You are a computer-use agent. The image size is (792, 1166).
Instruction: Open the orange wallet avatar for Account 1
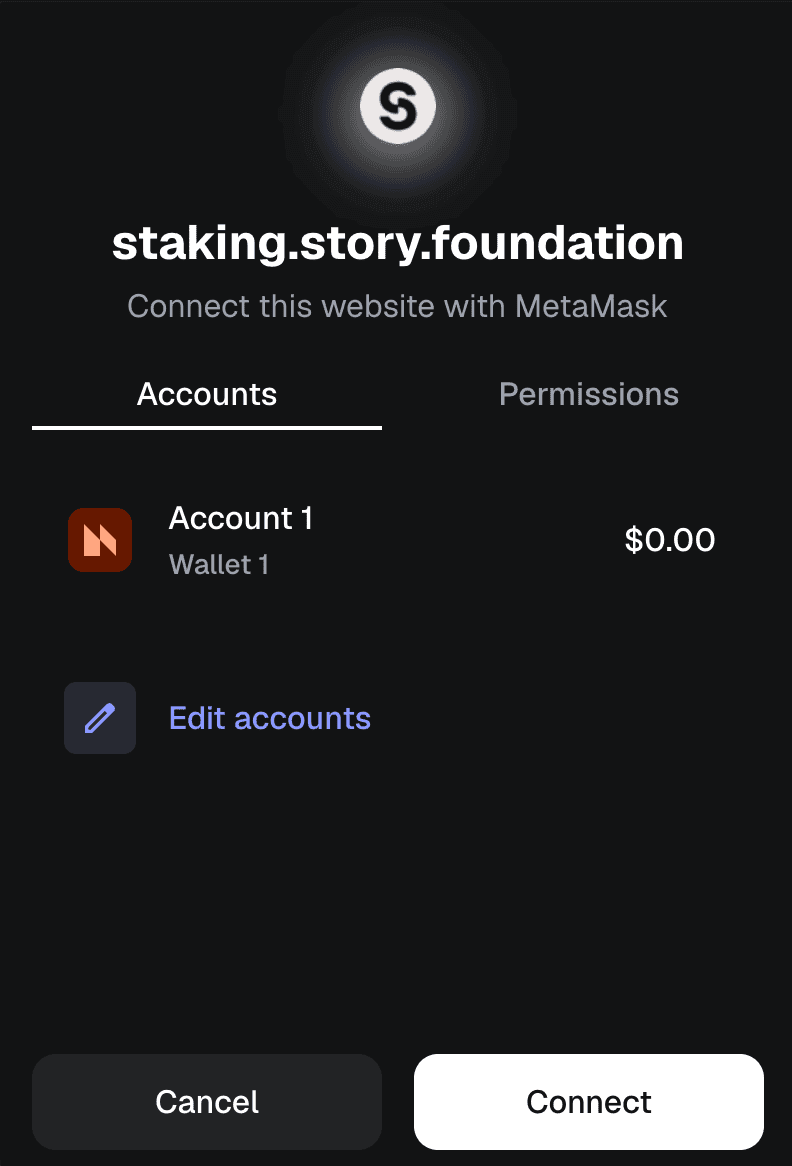coord(100,540)
